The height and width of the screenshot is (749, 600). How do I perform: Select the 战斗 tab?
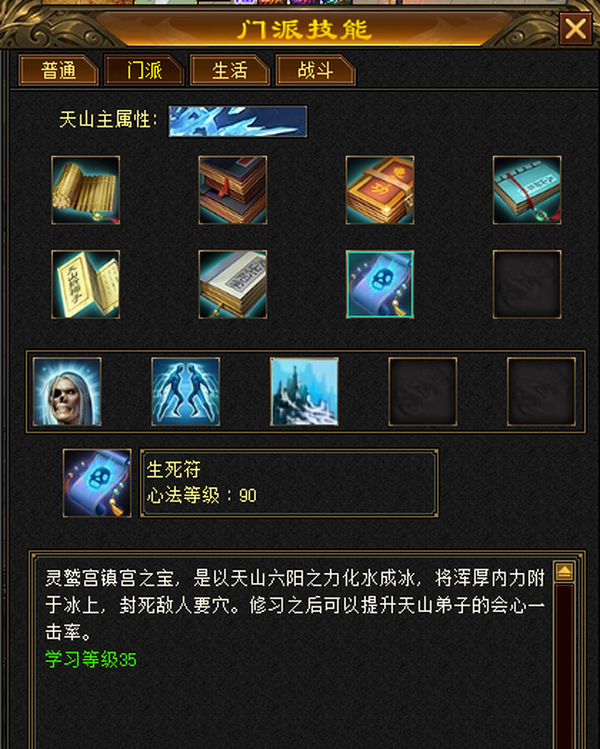click(315, 71)
